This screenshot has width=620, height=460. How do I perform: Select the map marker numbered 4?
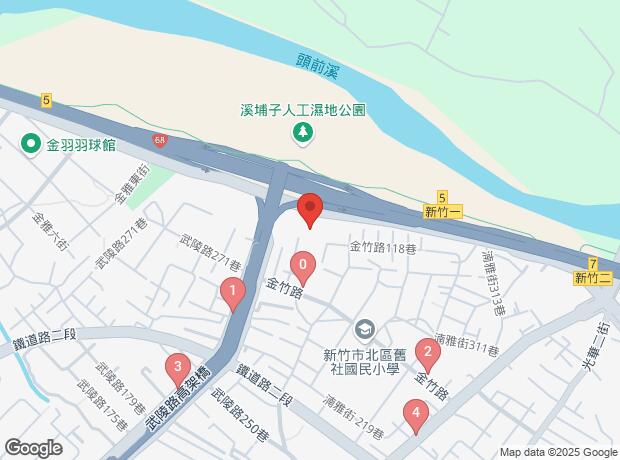click(415, 413)
